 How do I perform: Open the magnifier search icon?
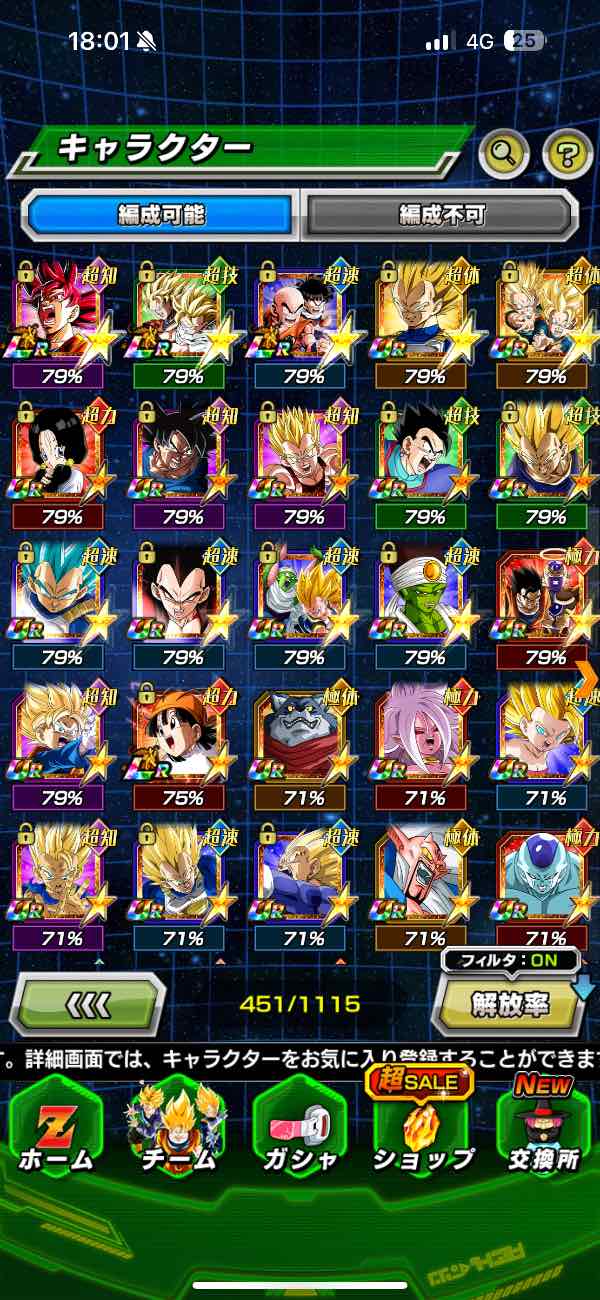pos(505,153)
